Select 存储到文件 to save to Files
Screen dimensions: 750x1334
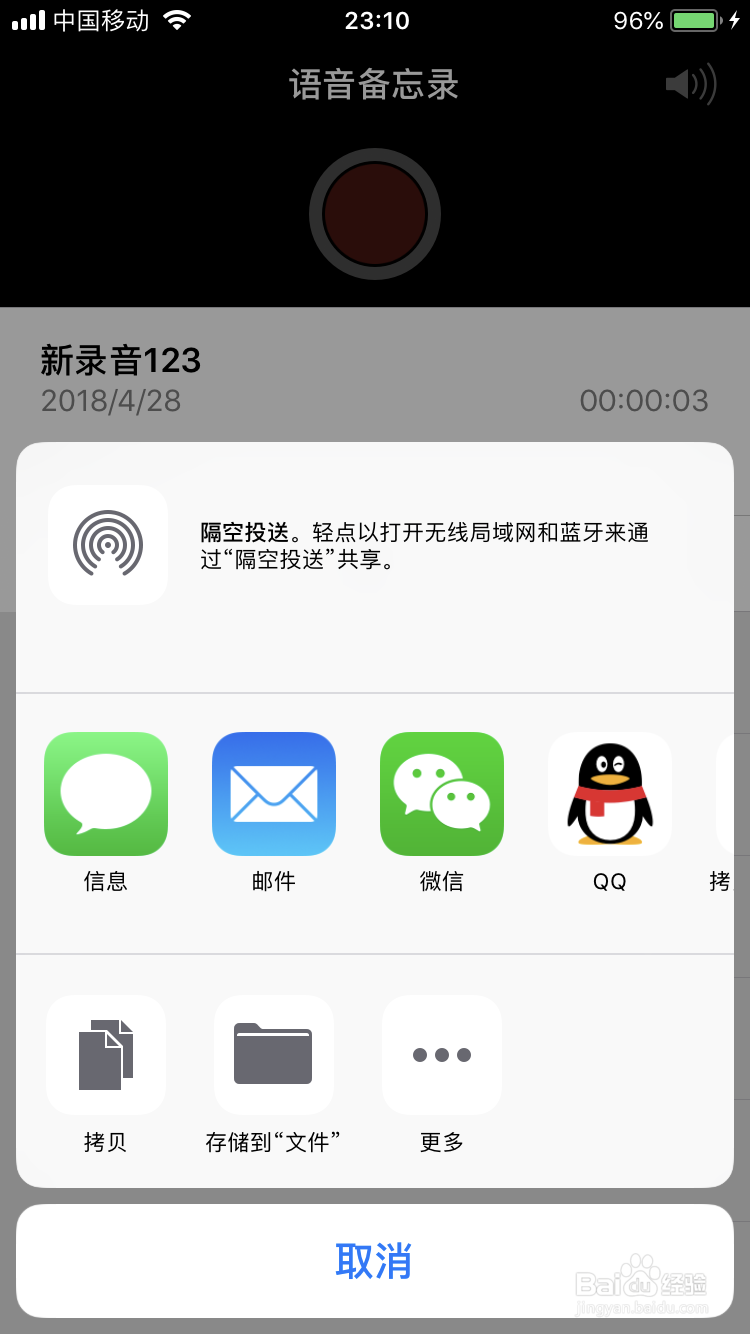[274, 1055]
